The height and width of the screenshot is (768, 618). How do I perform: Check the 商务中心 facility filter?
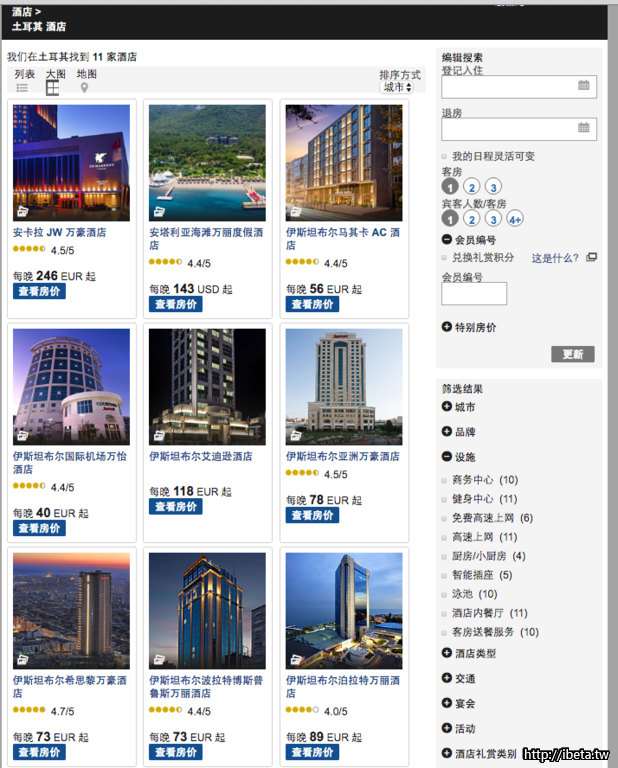[445, 480]
